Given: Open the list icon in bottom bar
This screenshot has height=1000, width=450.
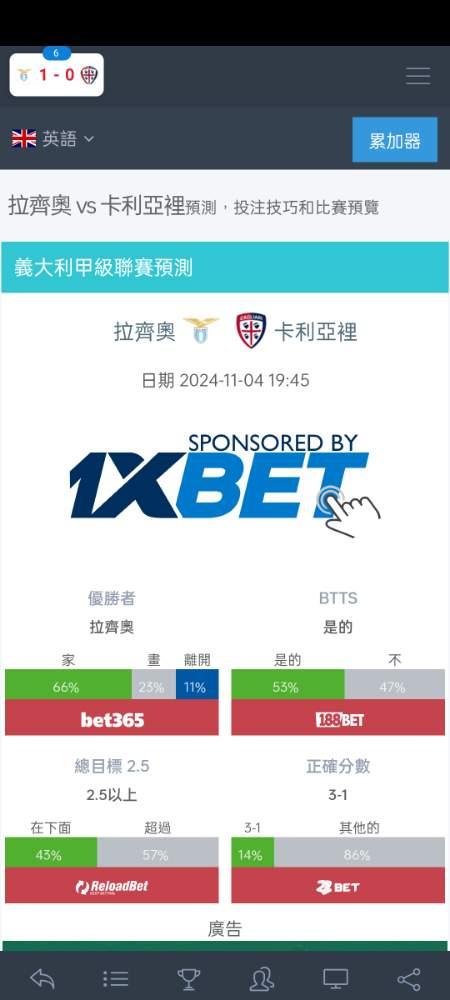Looking at the screenshot, I should coord(115,978).
